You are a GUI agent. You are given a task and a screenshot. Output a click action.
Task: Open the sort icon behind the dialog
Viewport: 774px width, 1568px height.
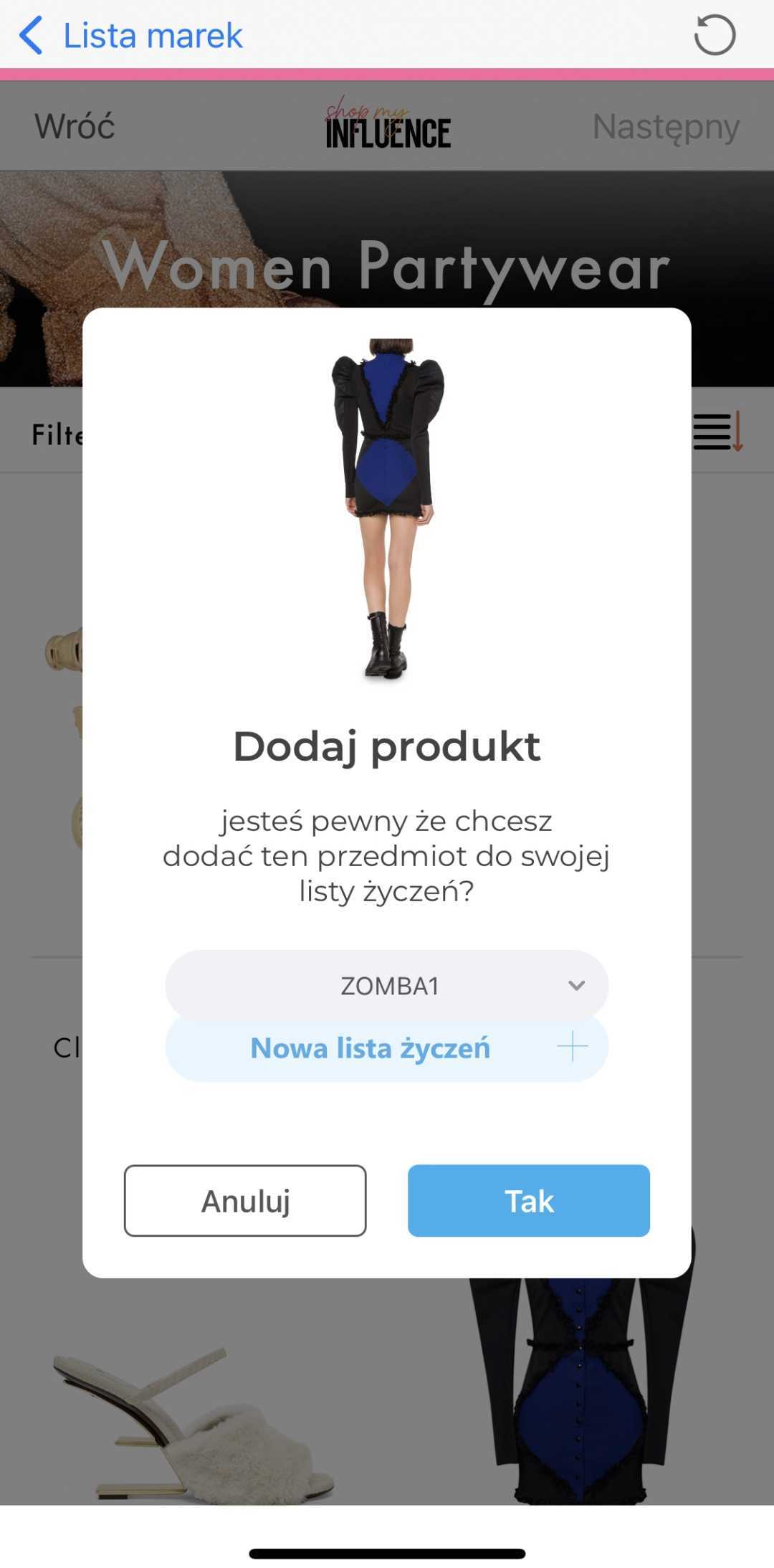pos(717,431)
